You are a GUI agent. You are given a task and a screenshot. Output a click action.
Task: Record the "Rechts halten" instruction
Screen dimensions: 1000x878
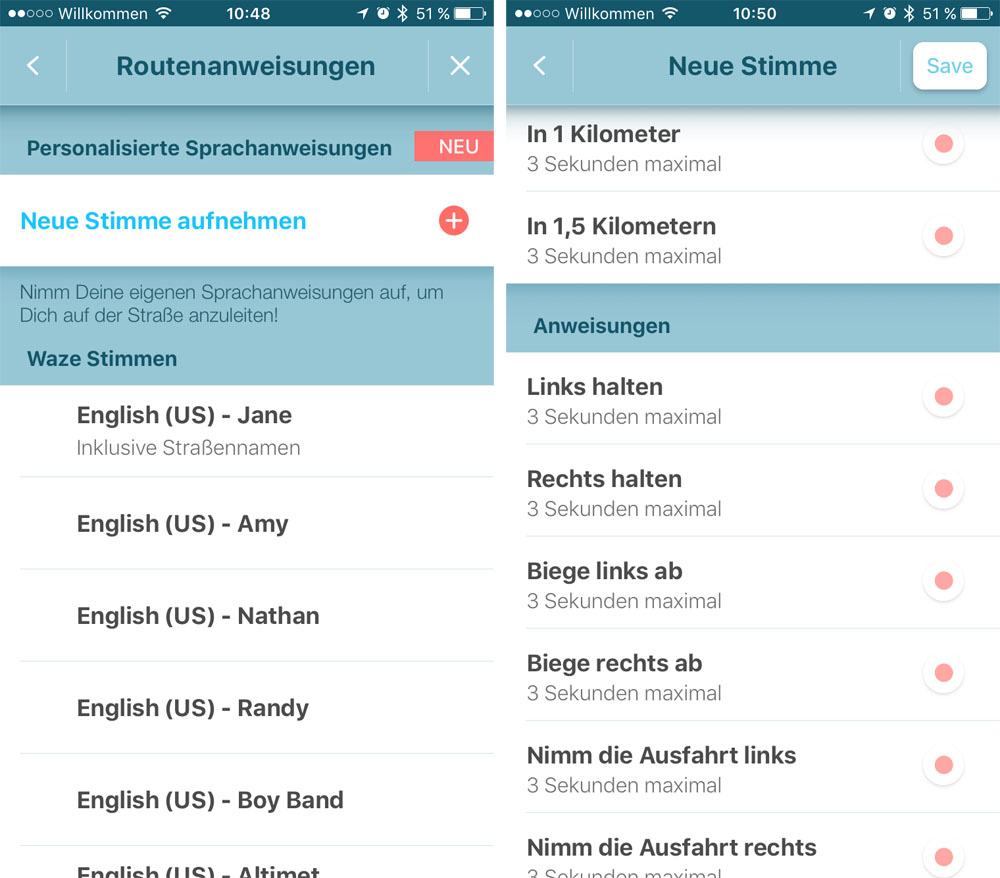(943, 489)
